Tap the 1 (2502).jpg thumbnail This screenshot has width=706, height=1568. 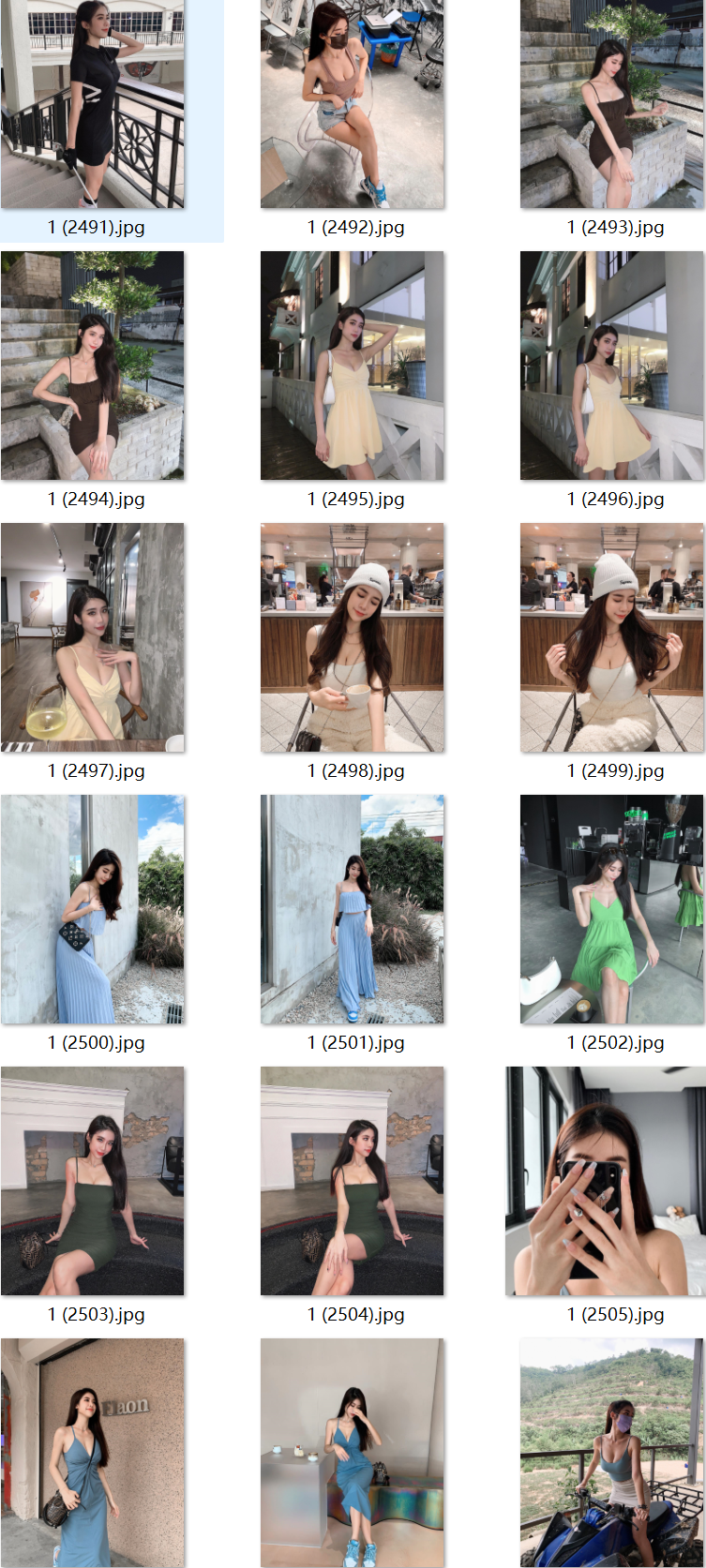(x=611, y=909)
